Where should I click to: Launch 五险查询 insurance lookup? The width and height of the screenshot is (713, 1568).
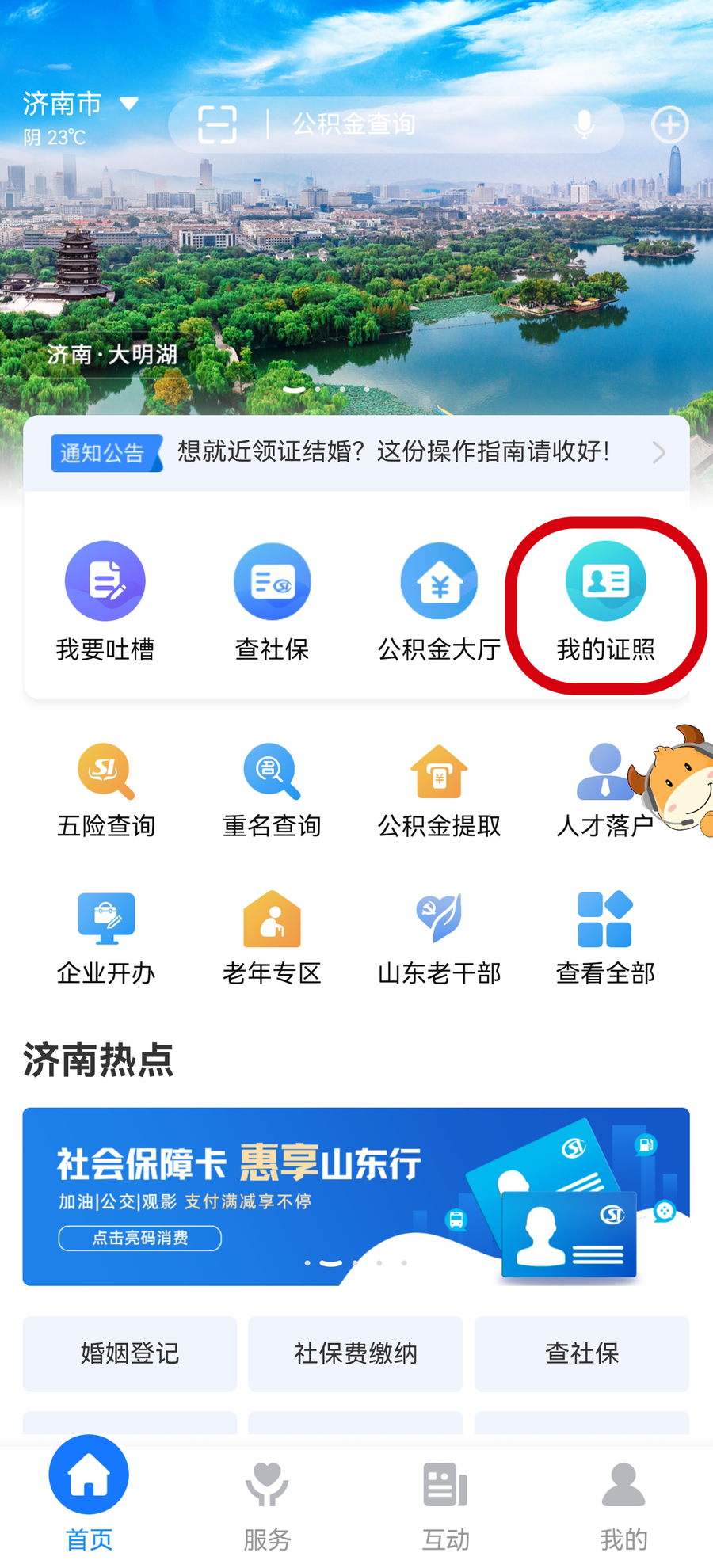pyautogui.click(x=105, y=790)
